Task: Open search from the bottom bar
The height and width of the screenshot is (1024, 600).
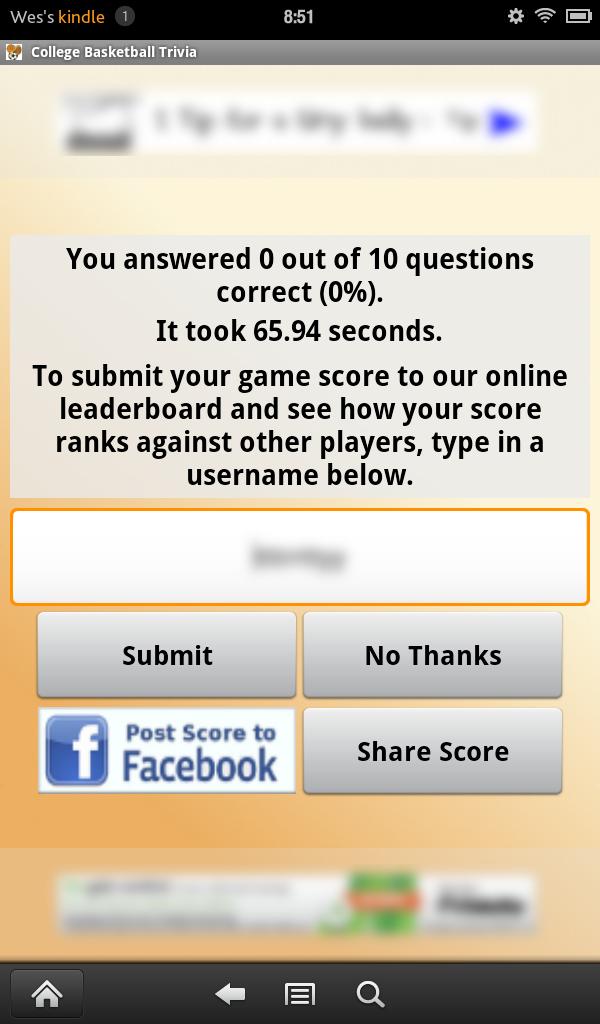Action: tap(370, 994)
